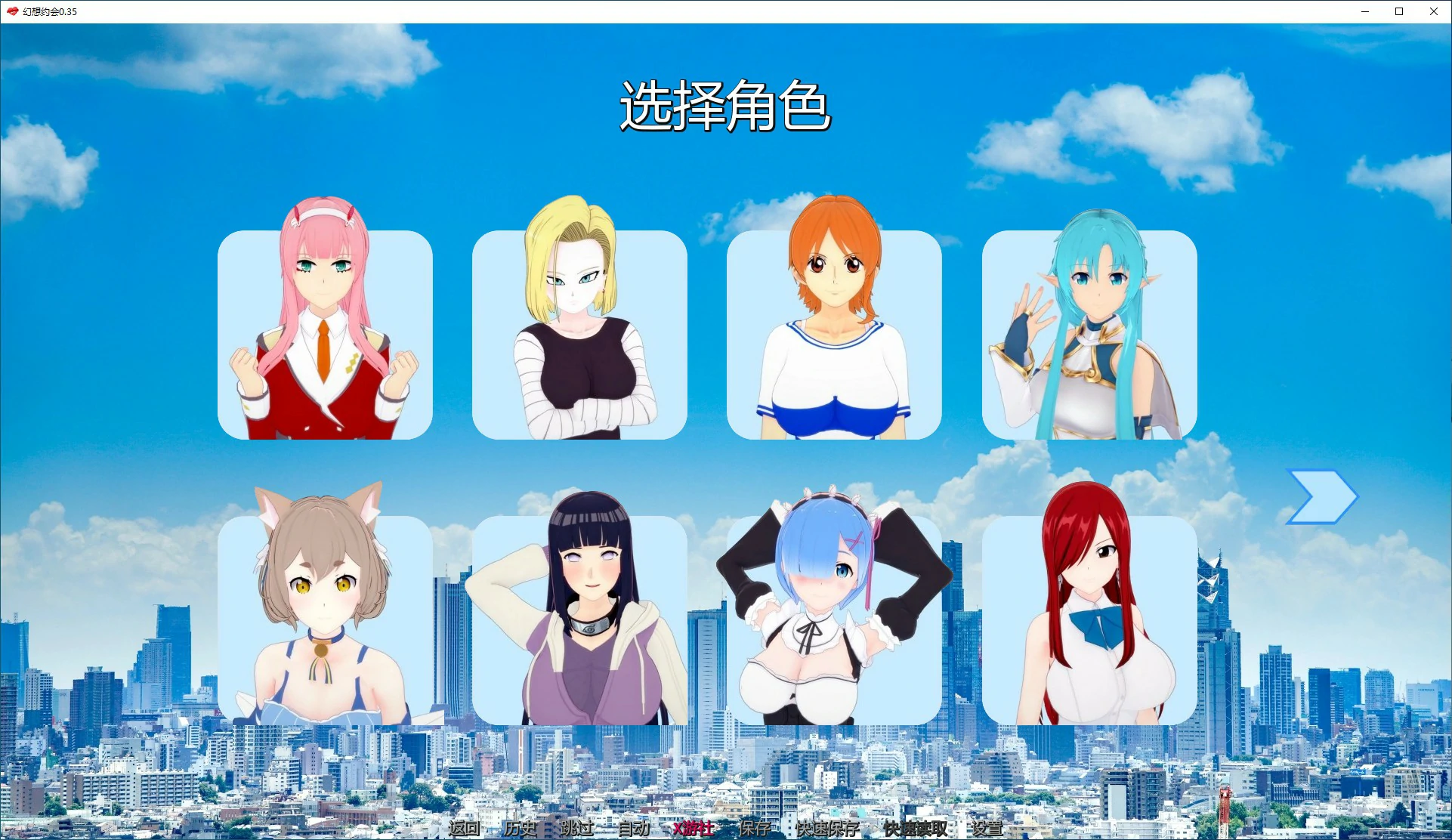
Task: Enable 自动 auto-play
Action: point(633,828)
